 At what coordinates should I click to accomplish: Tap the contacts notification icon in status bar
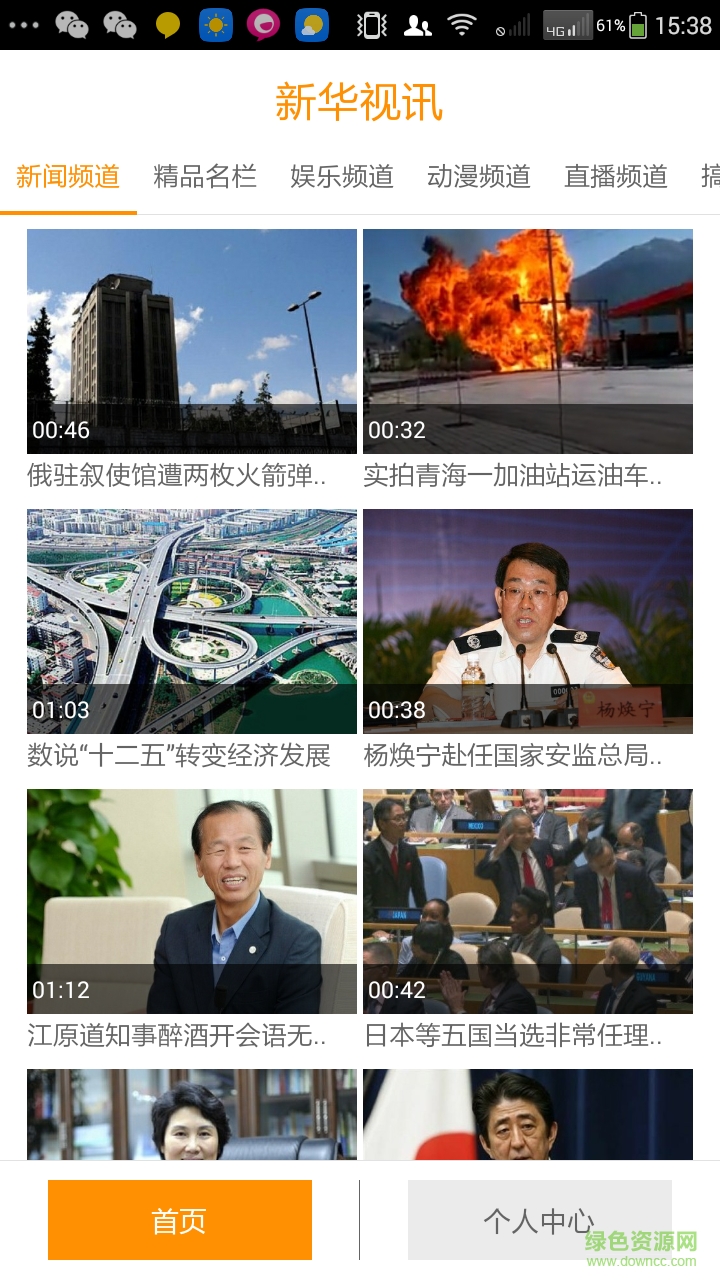[420, 25]
